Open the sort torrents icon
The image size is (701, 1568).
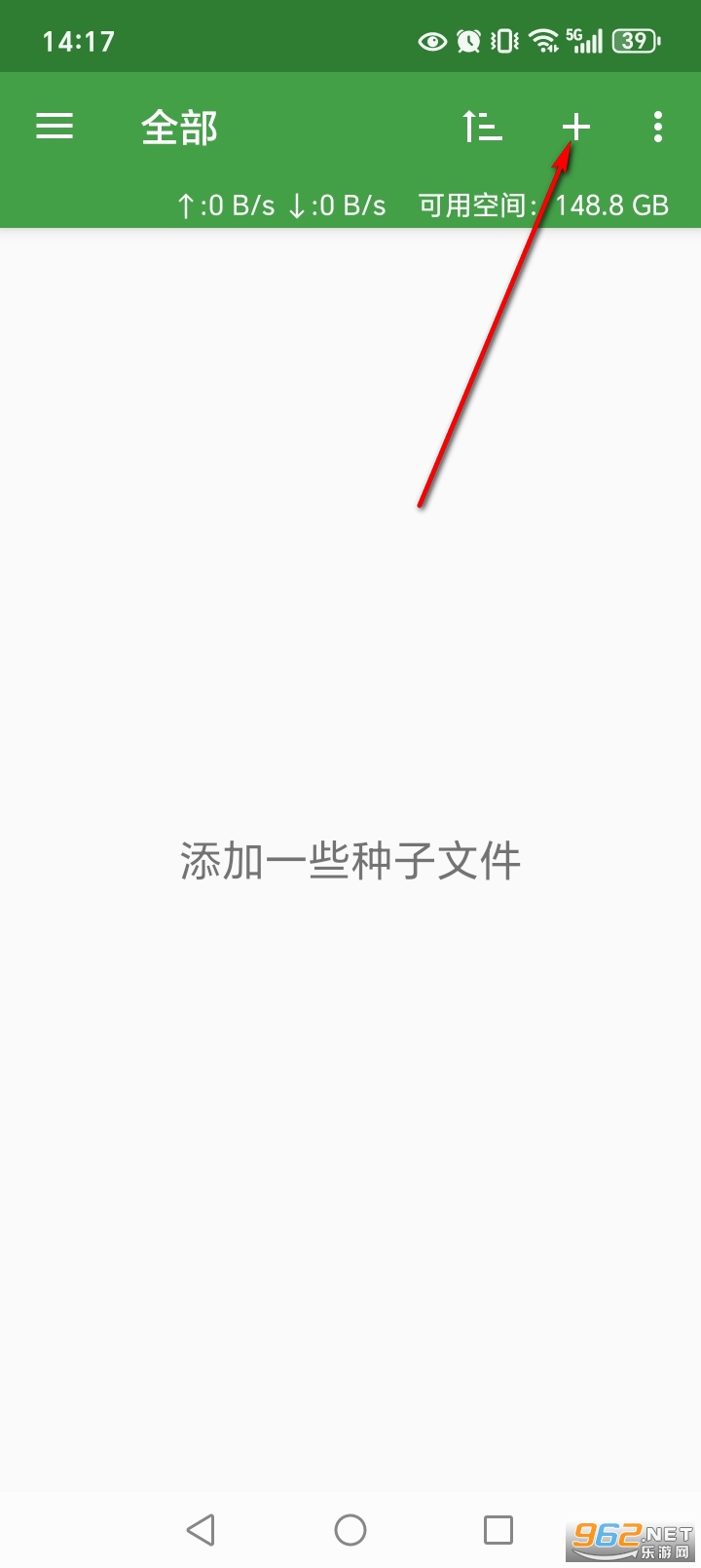482,127
